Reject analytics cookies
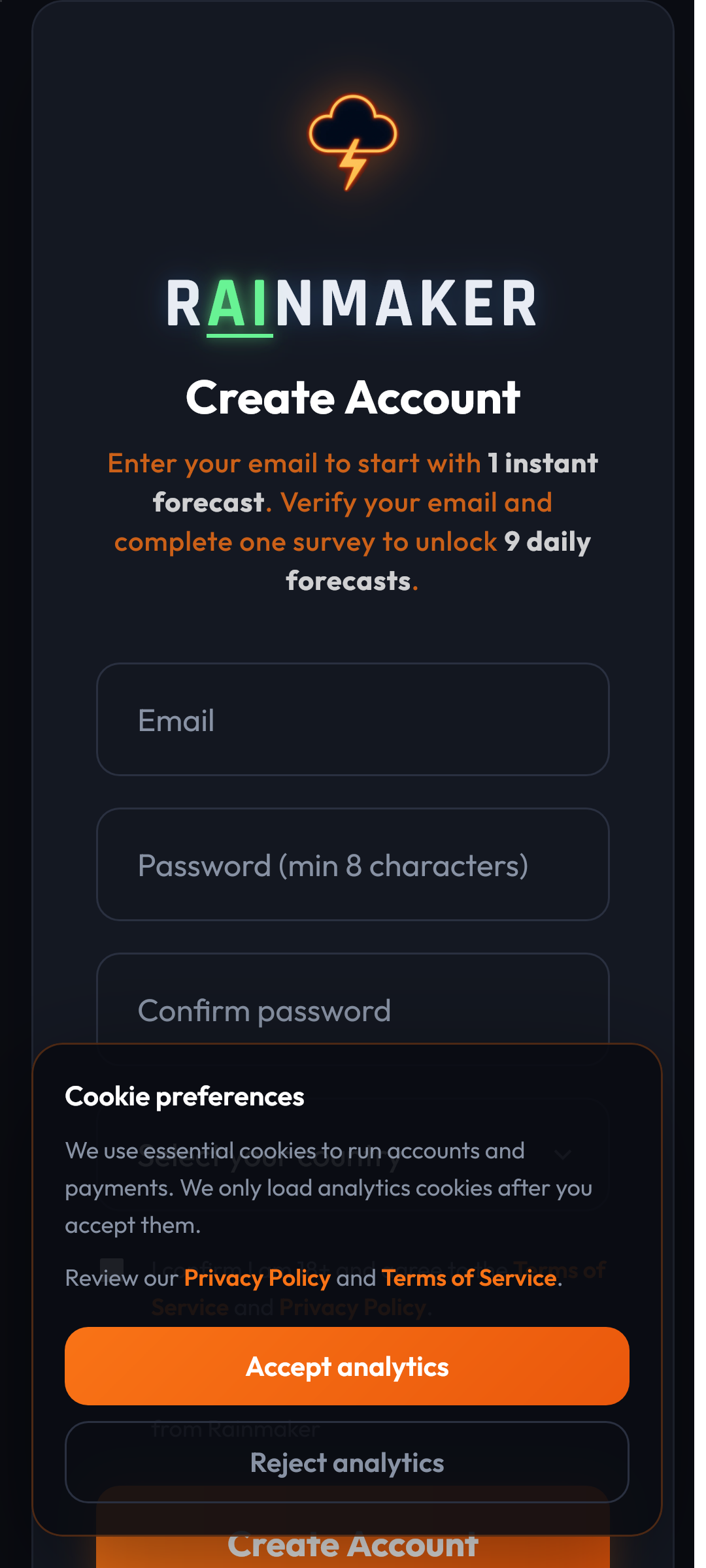706x1568 pixels. pos(346,1463)
